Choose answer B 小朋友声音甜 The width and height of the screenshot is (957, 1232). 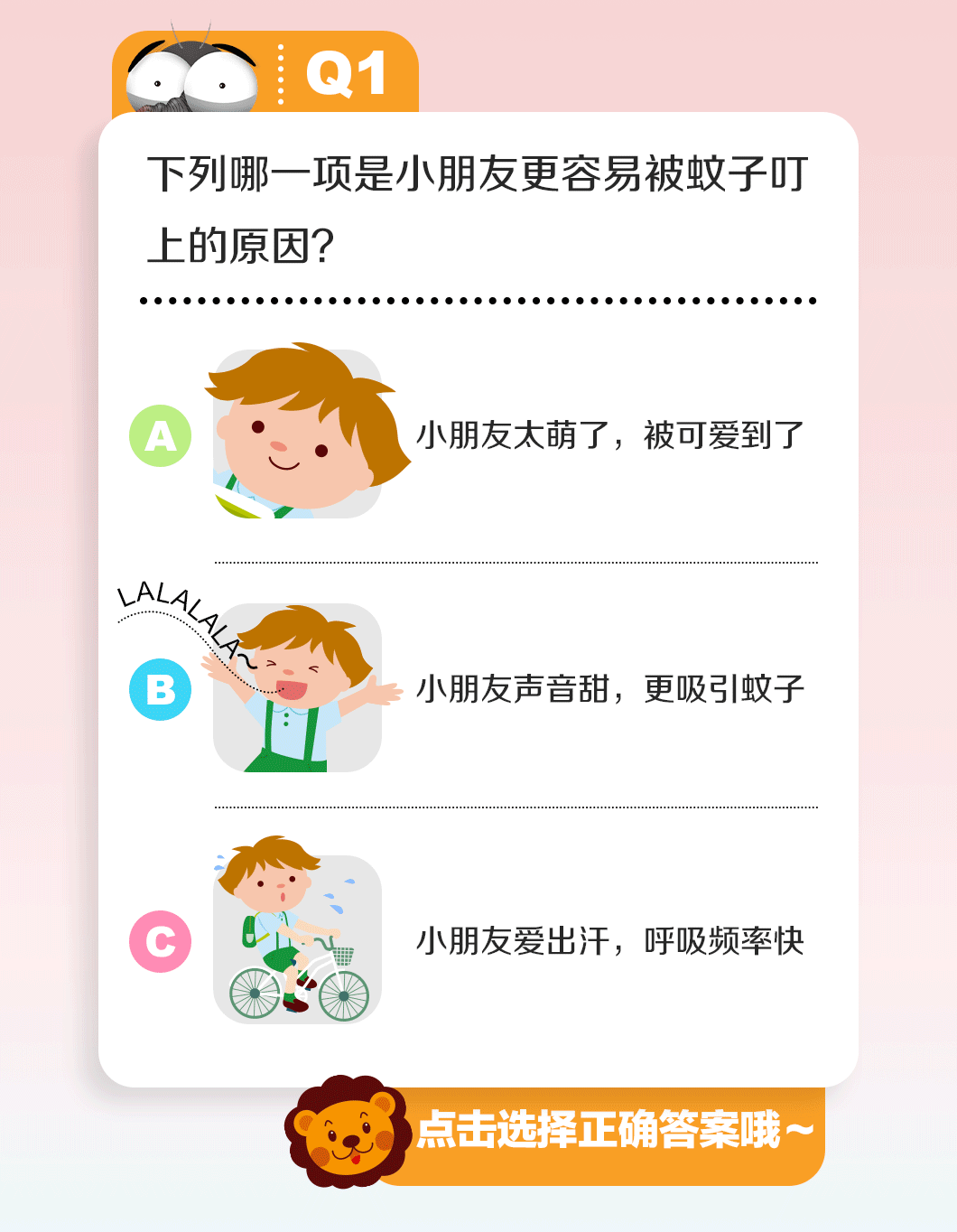click(609, 689)
